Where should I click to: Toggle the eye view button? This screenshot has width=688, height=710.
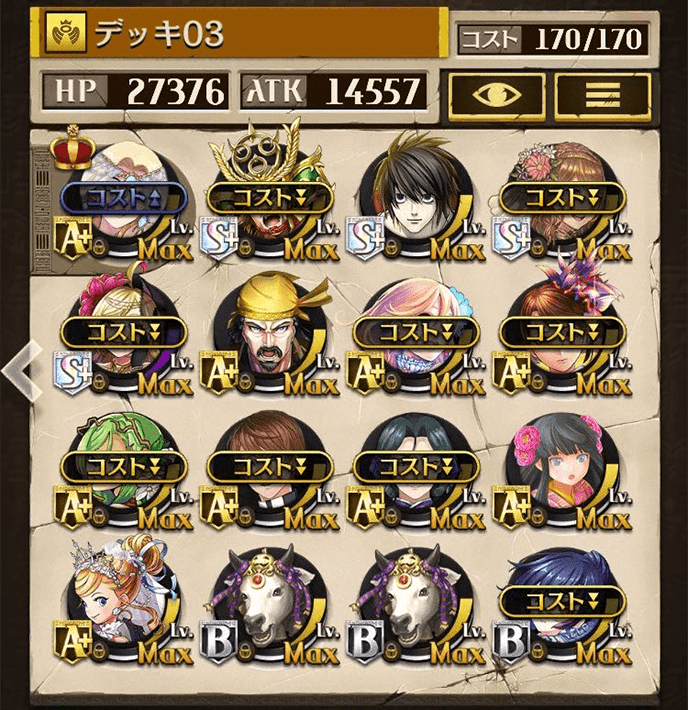coord(497,95)
